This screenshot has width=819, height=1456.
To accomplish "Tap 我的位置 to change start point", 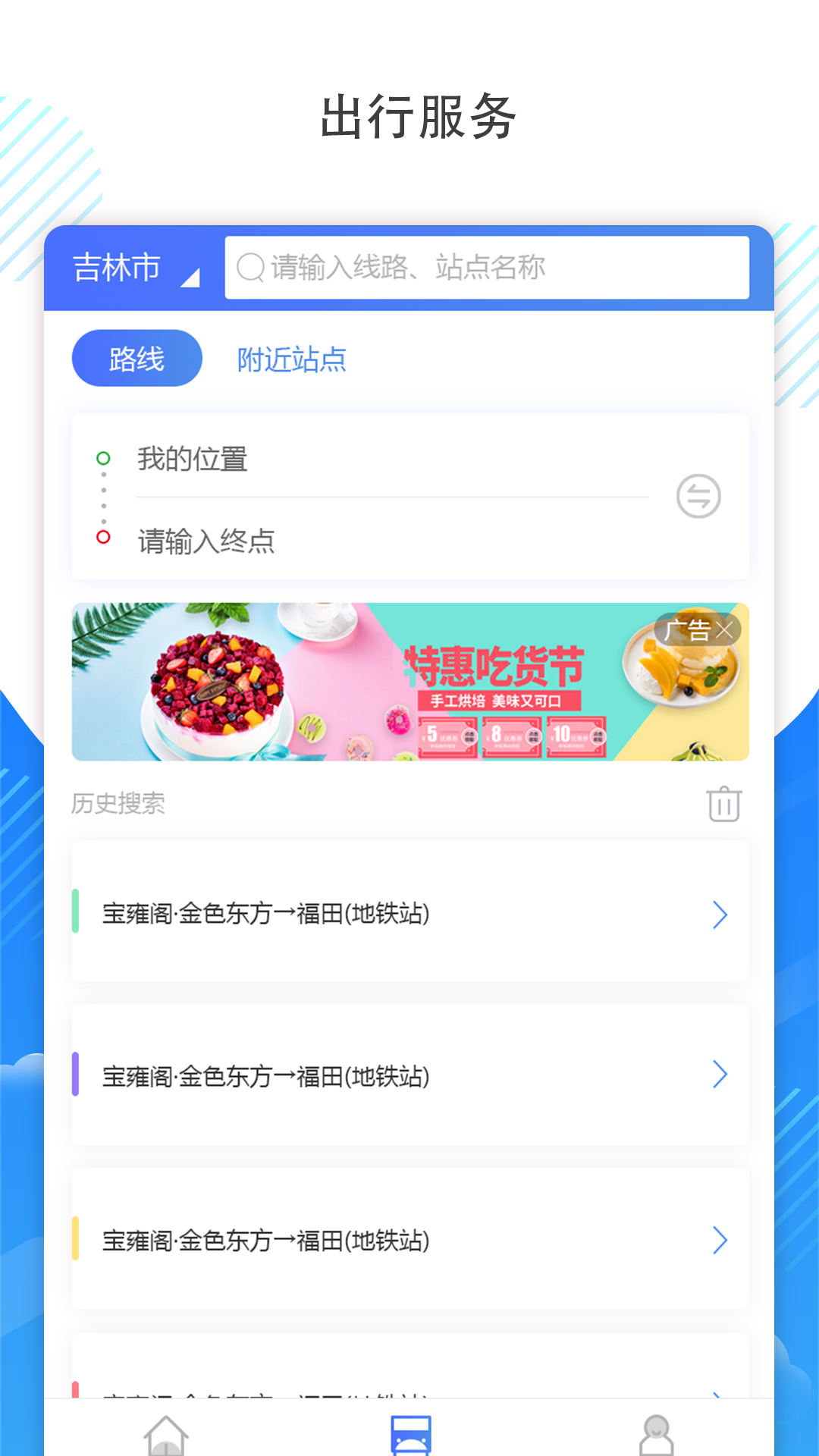I will point(191,457).
